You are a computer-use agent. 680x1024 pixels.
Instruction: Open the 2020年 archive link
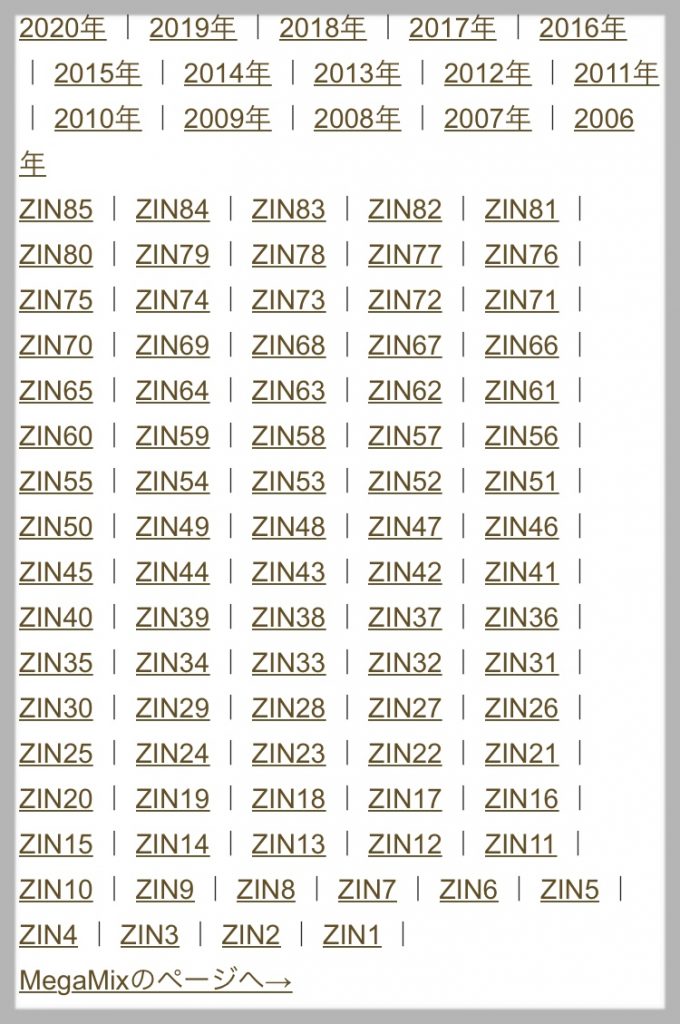coord(61,28)
